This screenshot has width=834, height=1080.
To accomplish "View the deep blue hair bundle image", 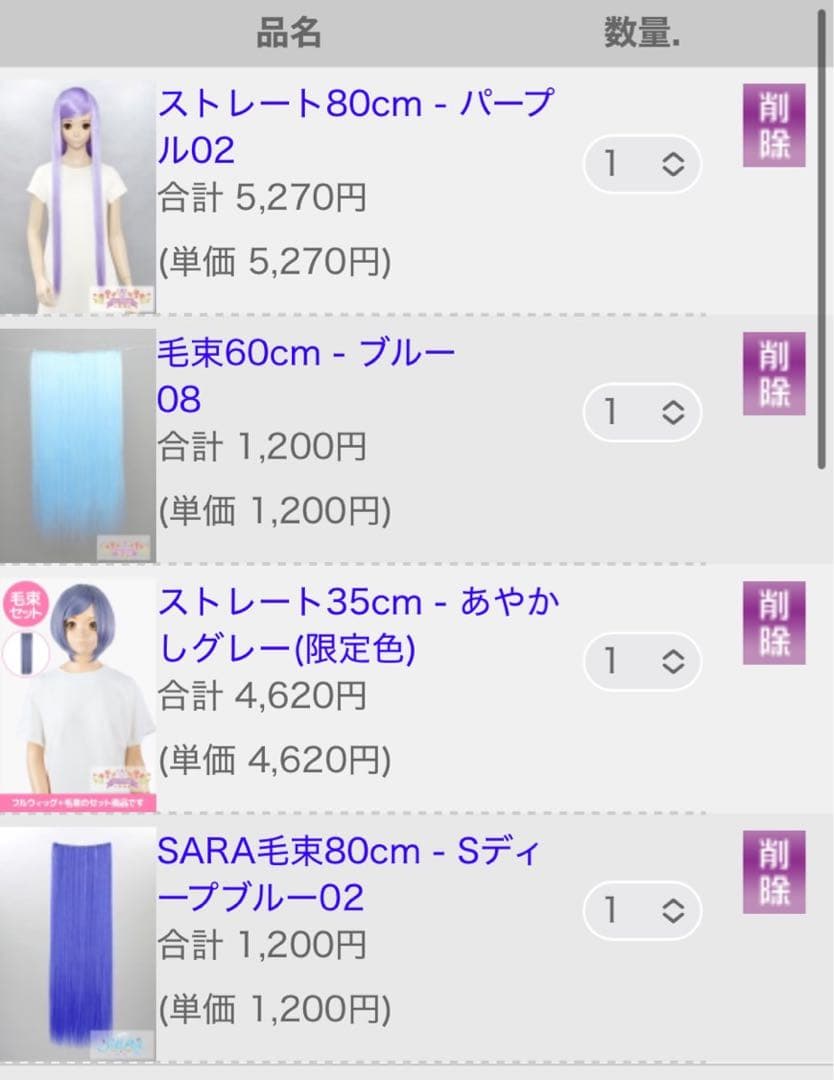I will coord(77,942).
